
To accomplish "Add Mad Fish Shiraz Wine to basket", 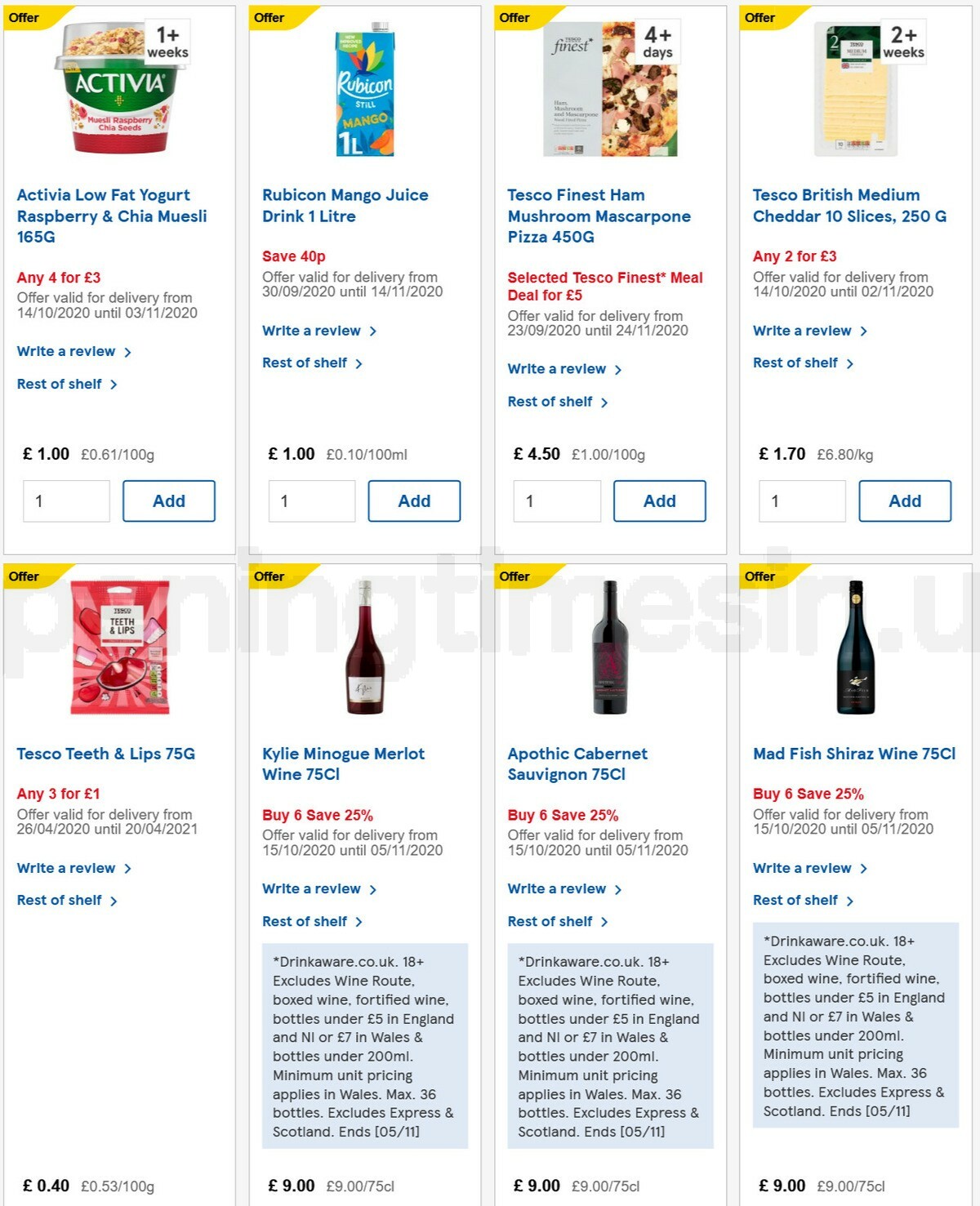I will (x=905, y=1200).
